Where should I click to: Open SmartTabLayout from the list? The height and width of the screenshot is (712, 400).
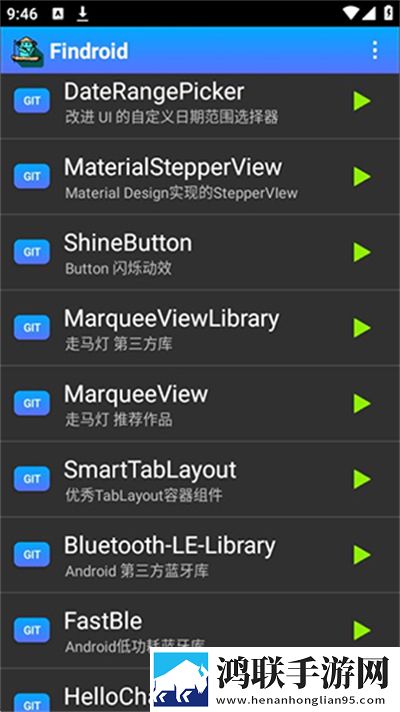pos(200,479)
